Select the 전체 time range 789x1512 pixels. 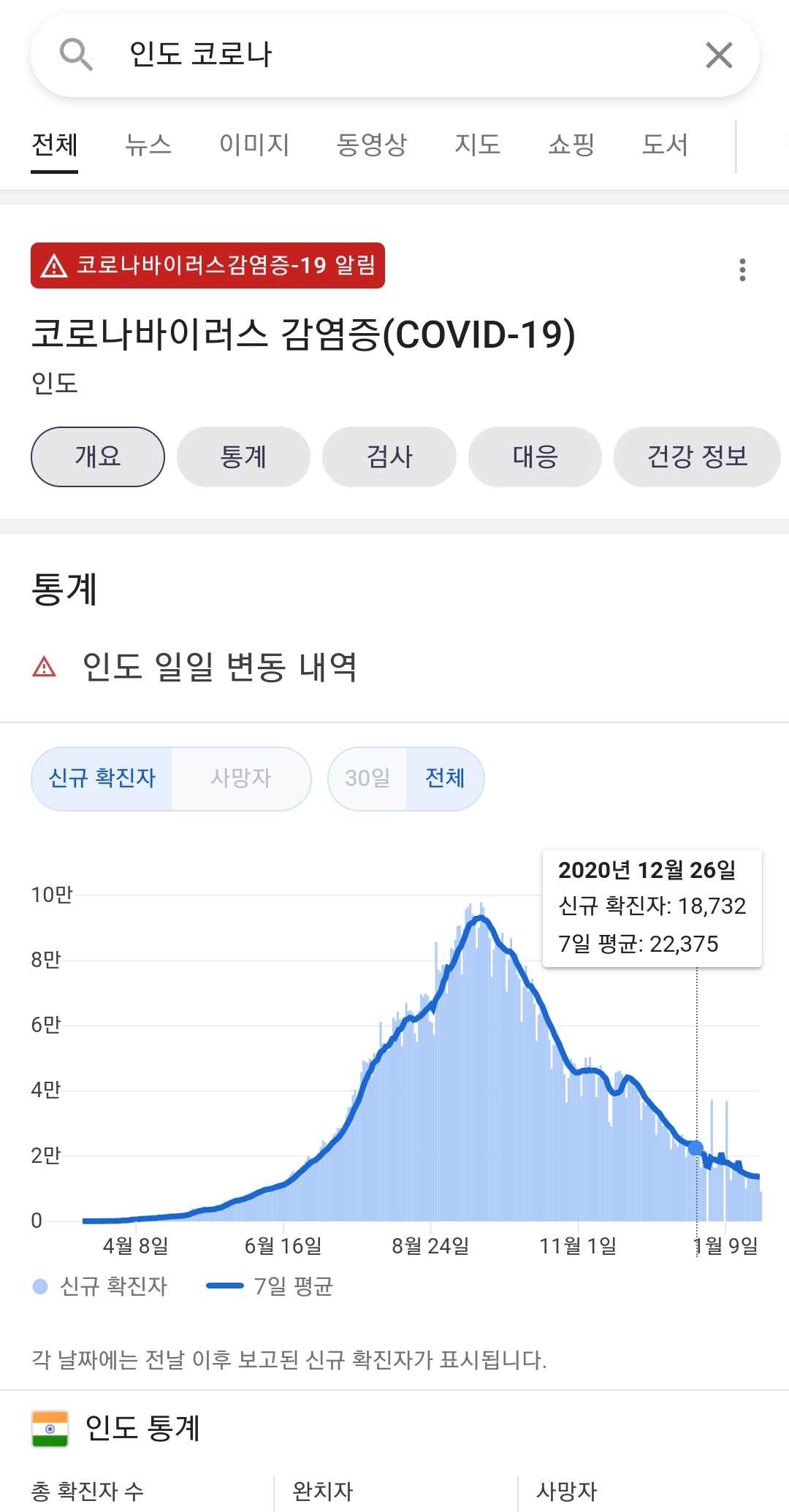445,779
